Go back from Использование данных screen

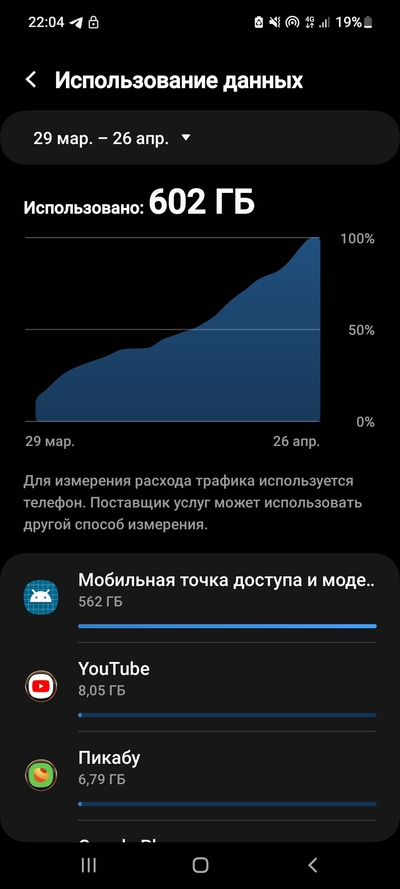tap(31, 80)
